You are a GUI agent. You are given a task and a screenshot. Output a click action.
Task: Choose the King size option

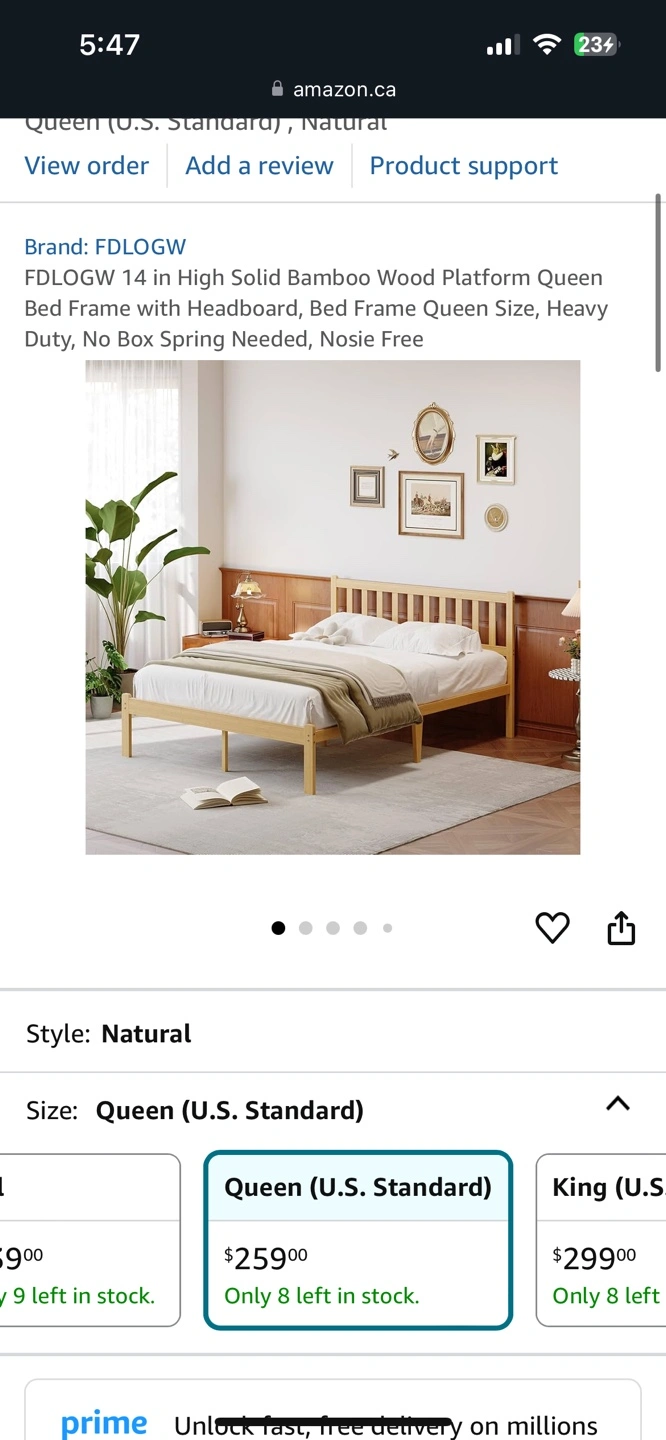tap(601, 1241)
